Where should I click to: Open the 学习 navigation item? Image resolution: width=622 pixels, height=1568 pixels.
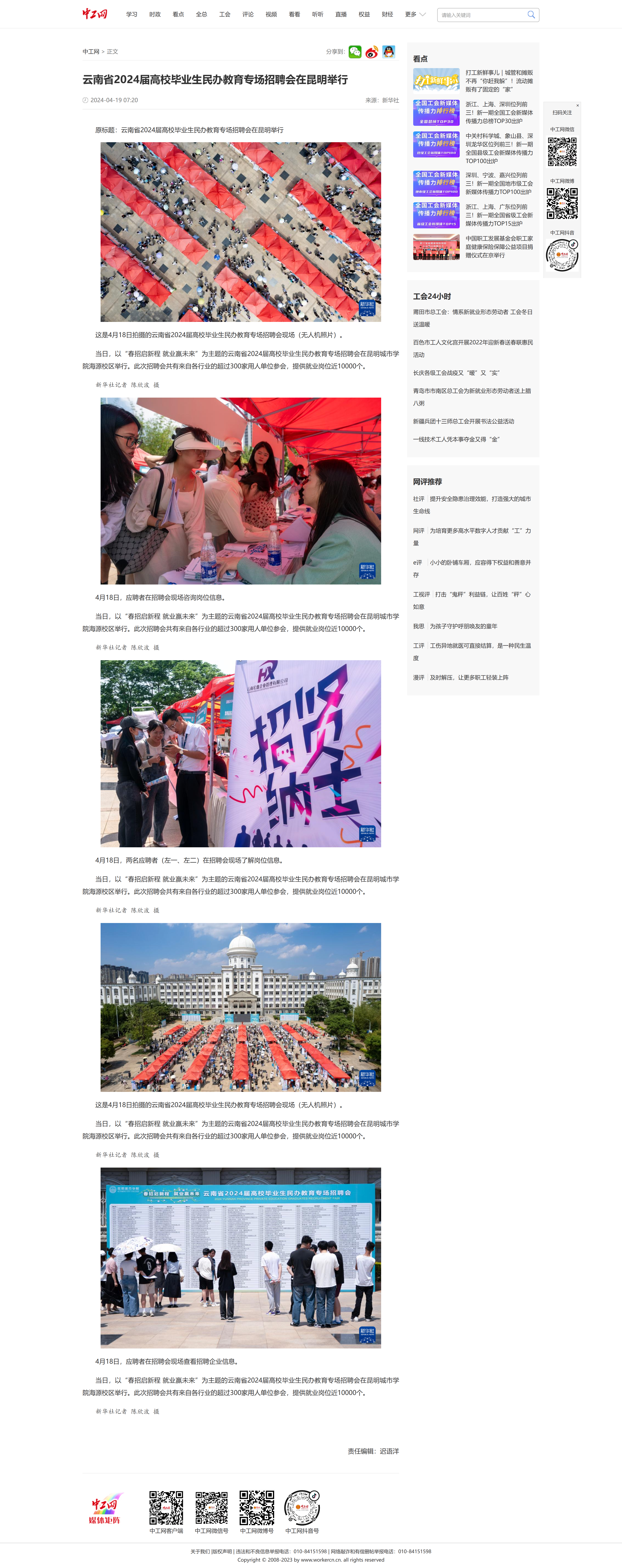point(132,14)
